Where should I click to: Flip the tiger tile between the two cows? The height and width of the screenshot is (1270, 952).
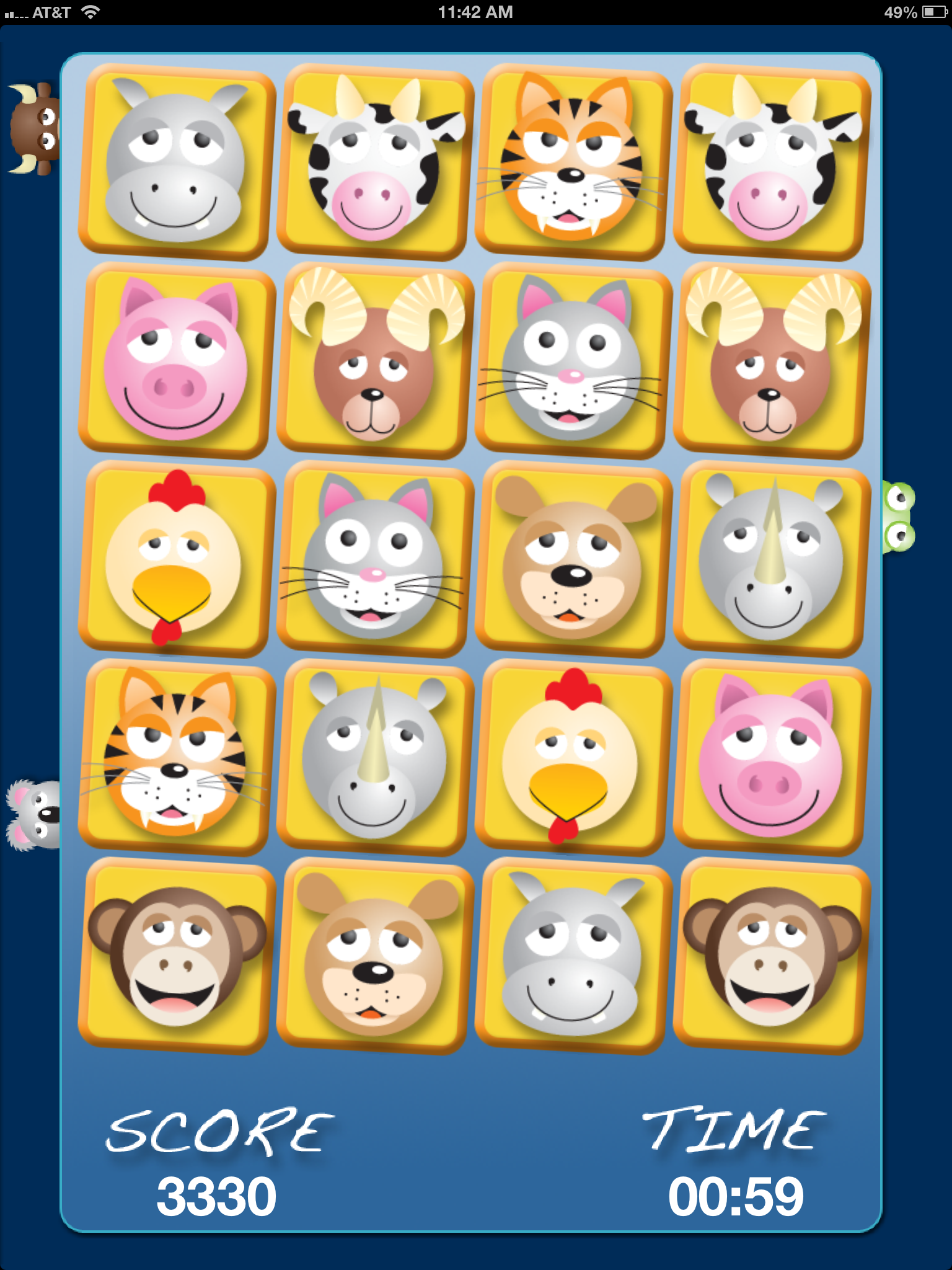[573, 161]
